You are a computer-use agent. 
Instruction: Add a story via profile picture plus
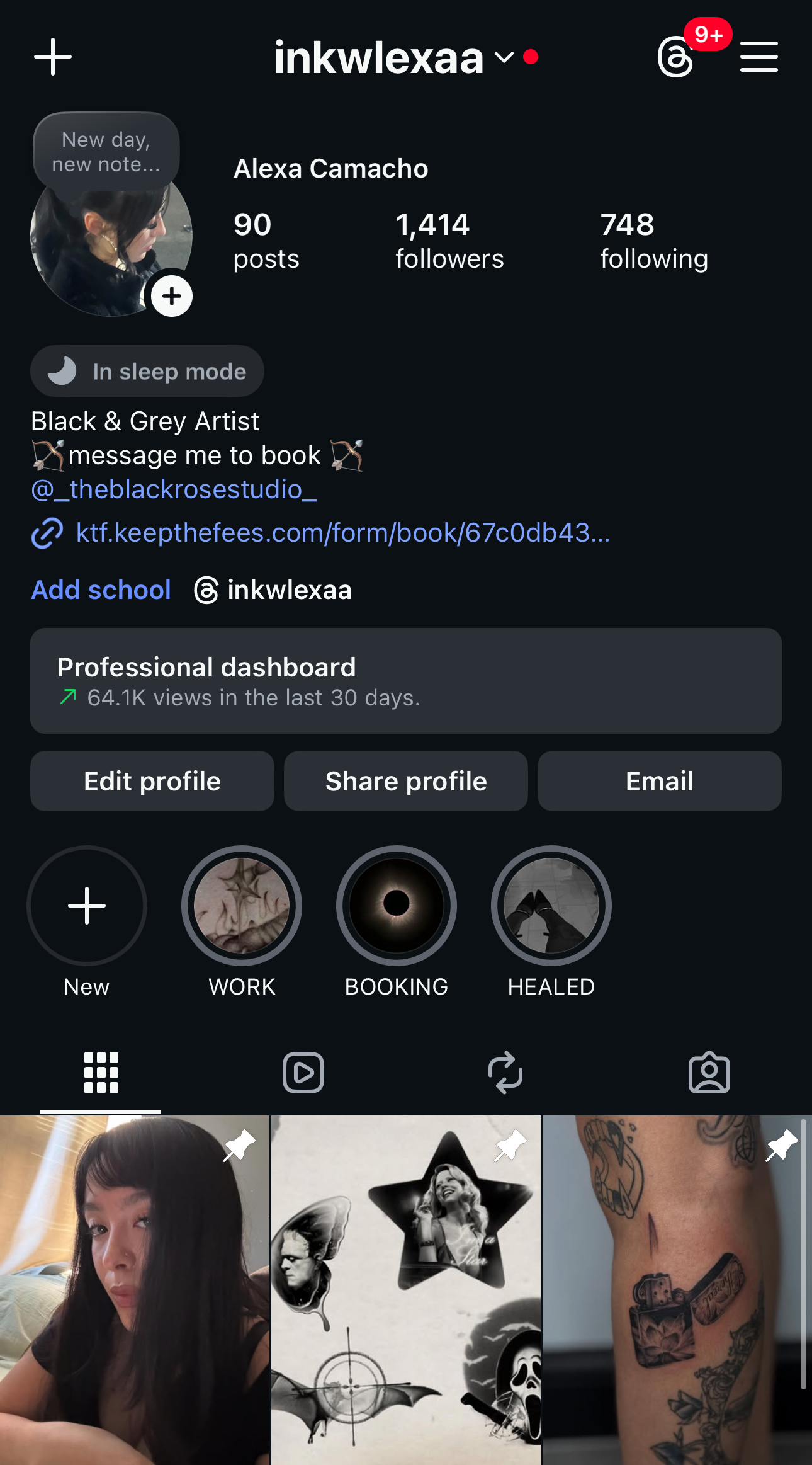pyautogui.click(x=171, y=296)
